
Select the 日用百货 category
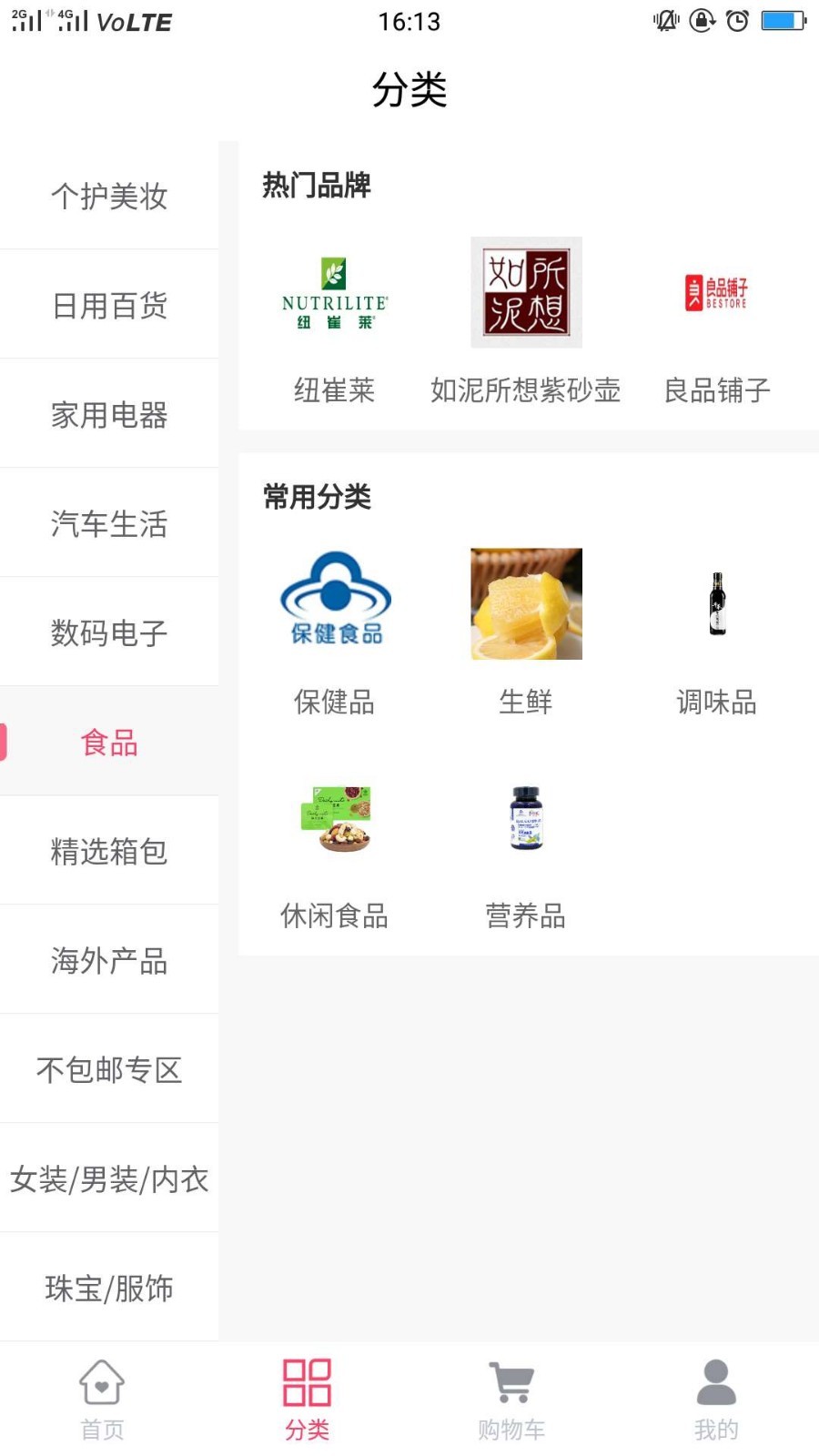(x=109, y=305)
